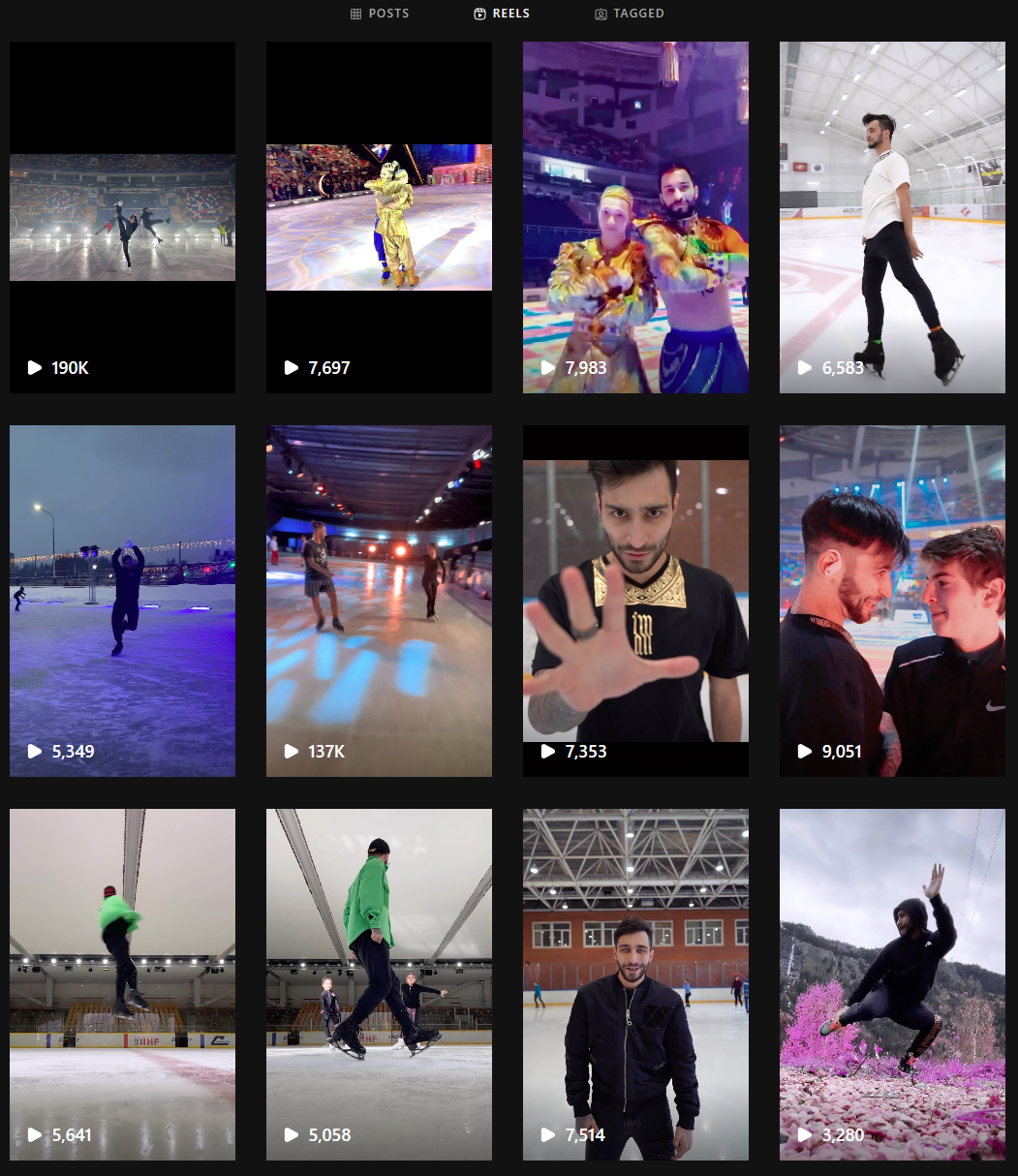Select the Reels tab
Viewport: 1018px width, 1176px height.
tap(502, 14)
